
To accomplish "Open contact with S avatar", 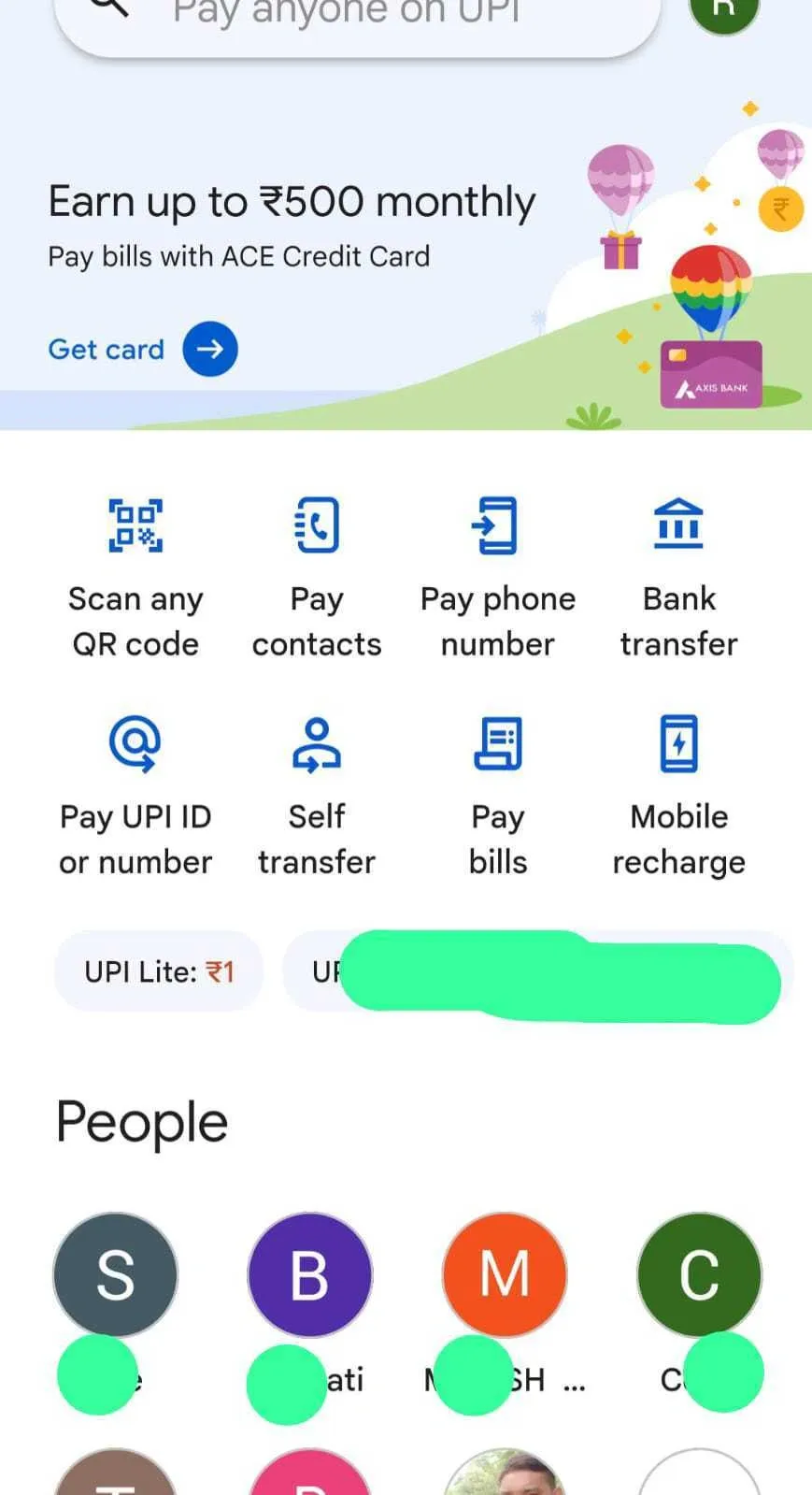I will point(115,1274).
